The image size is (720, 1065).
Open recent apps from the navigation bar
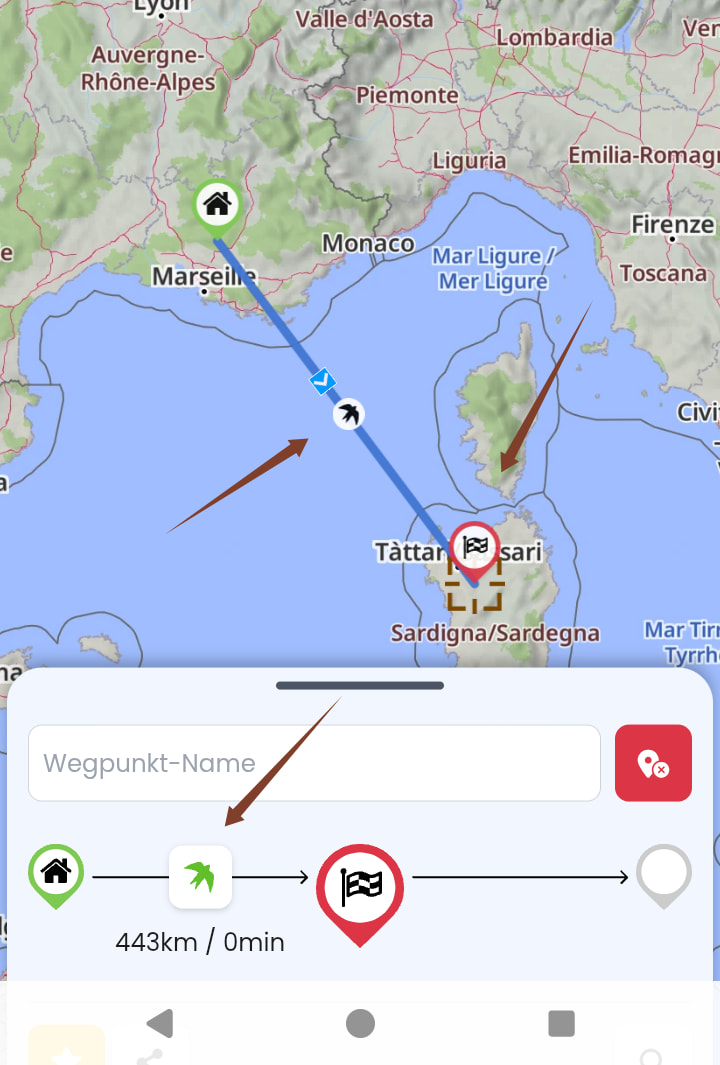[x=561, y=1023]
